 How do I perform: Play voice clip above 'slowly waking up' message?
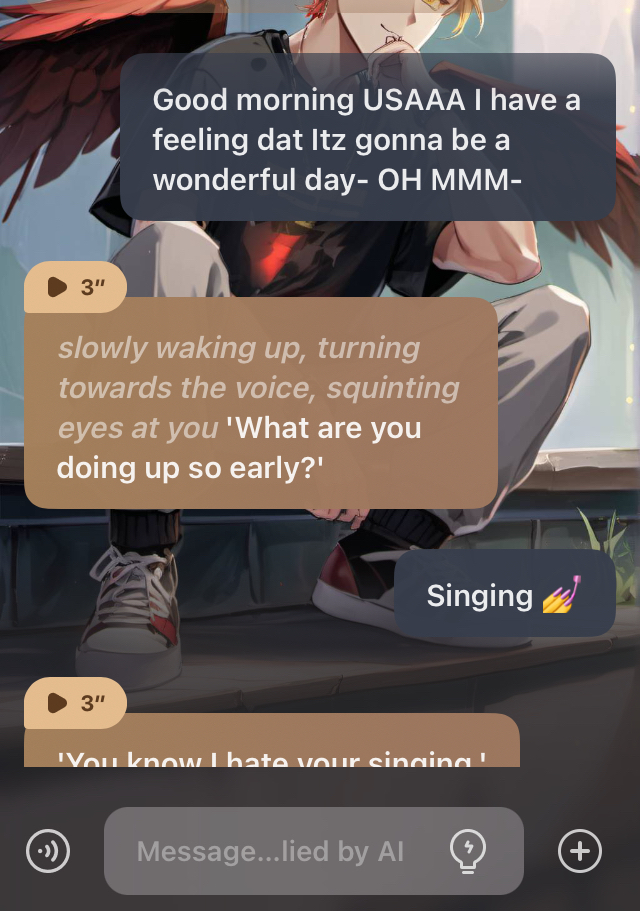[74, 288]
